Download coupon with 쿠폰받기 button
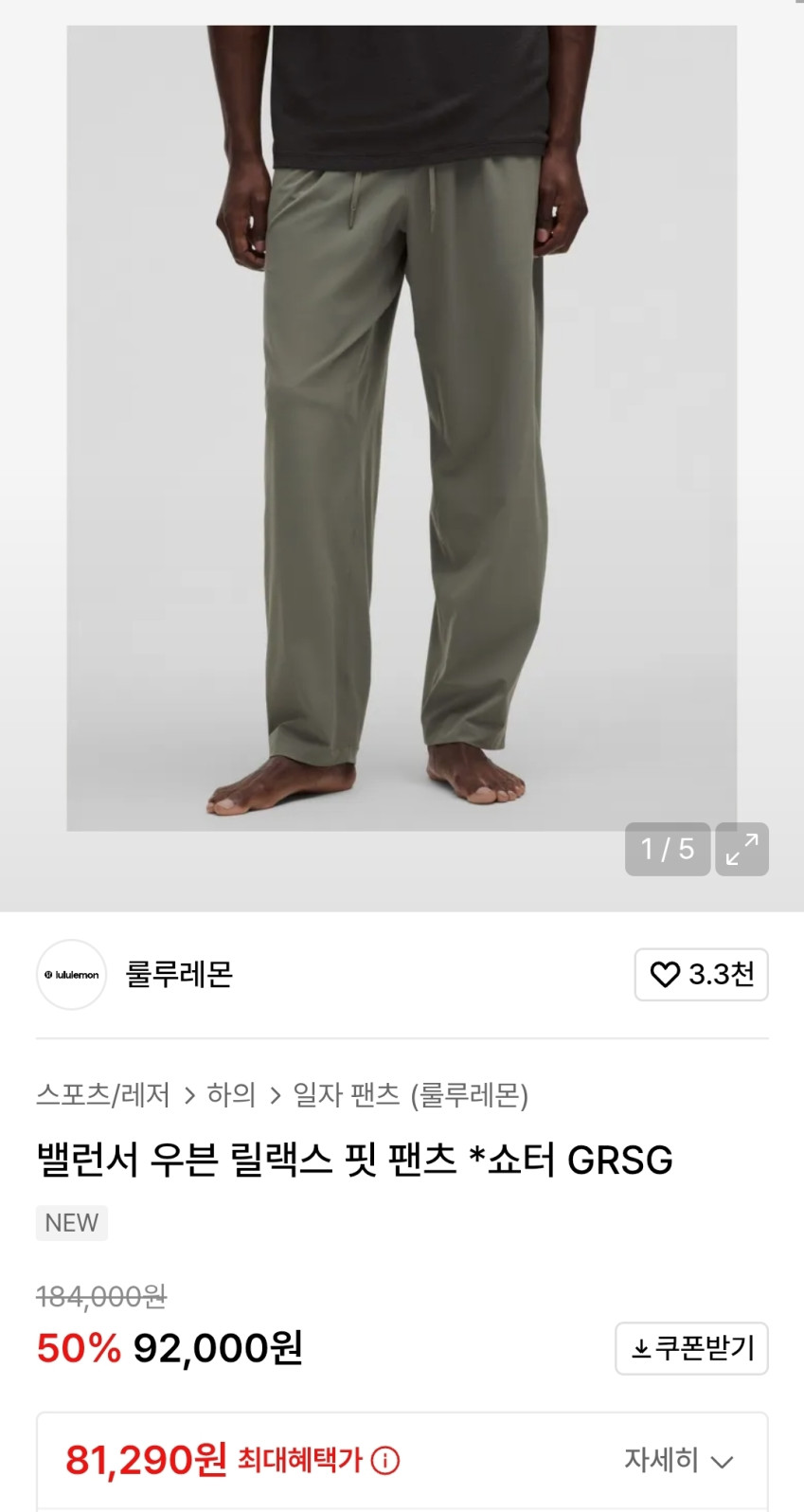804x1512 pixels. pyautogui.click(x=691, y=1348)
